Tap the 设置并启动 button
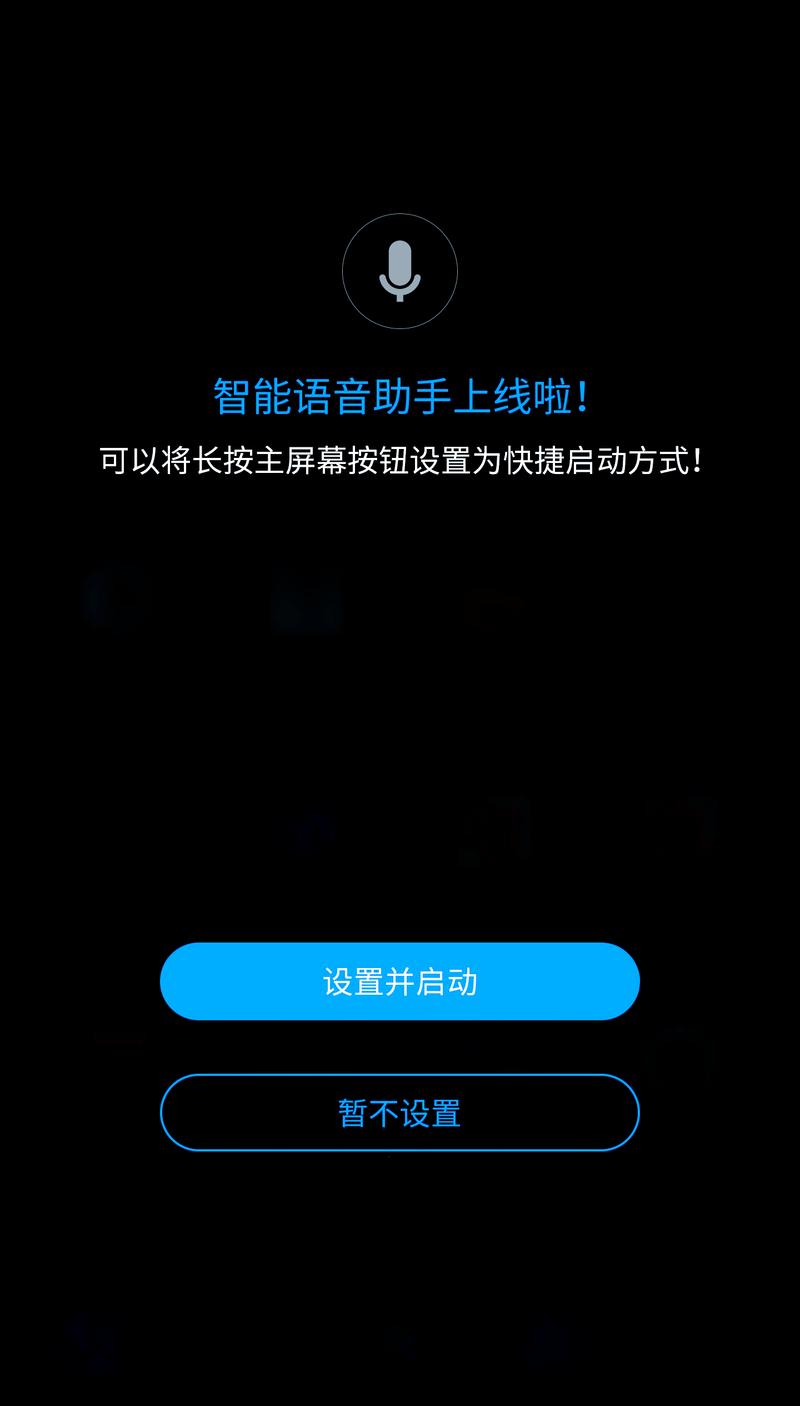Image resolution: width=800 pixels, height=1406 pixels. point(400,981)
